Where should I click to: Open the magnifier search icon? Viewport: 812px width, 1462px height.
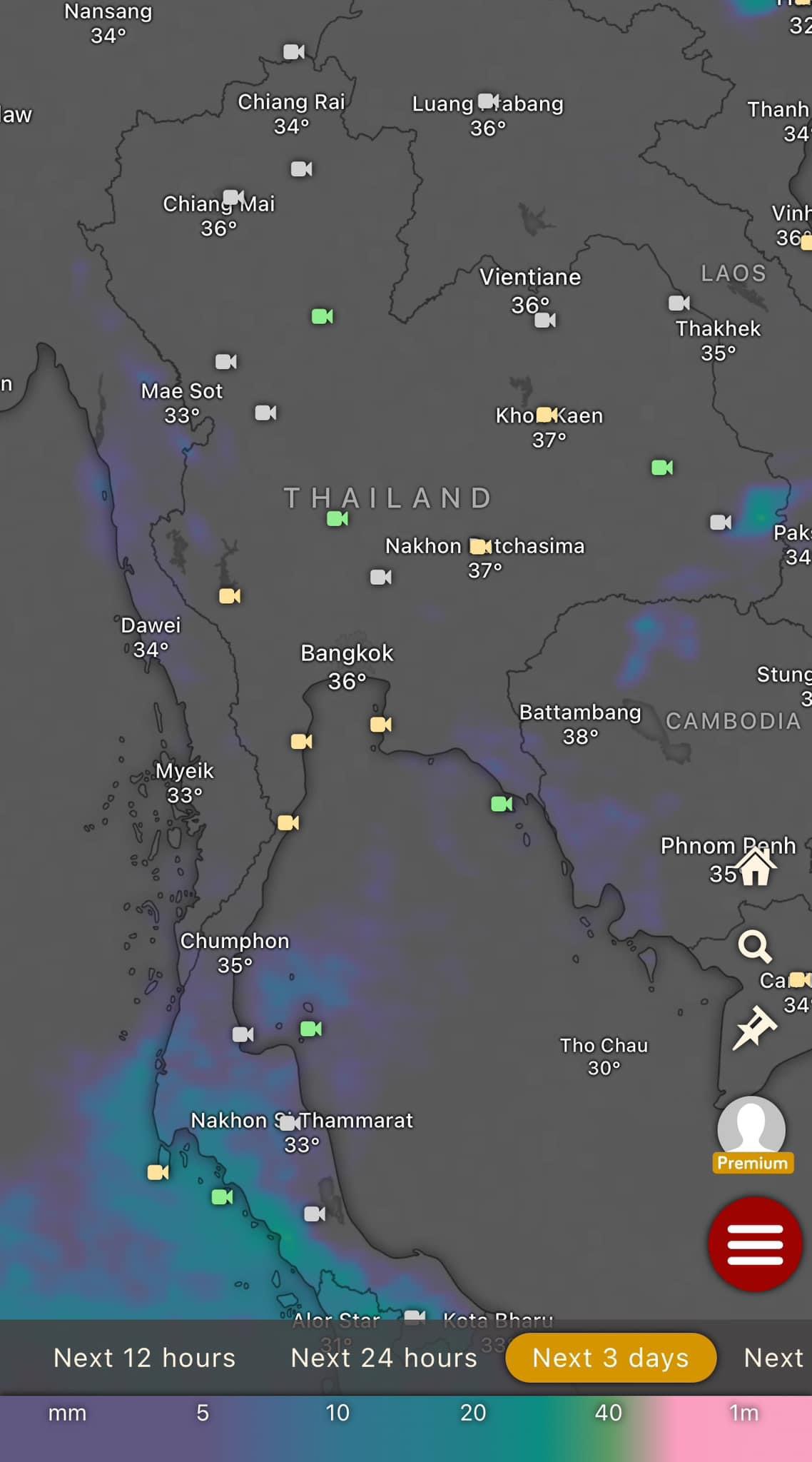tap(754, 947)
